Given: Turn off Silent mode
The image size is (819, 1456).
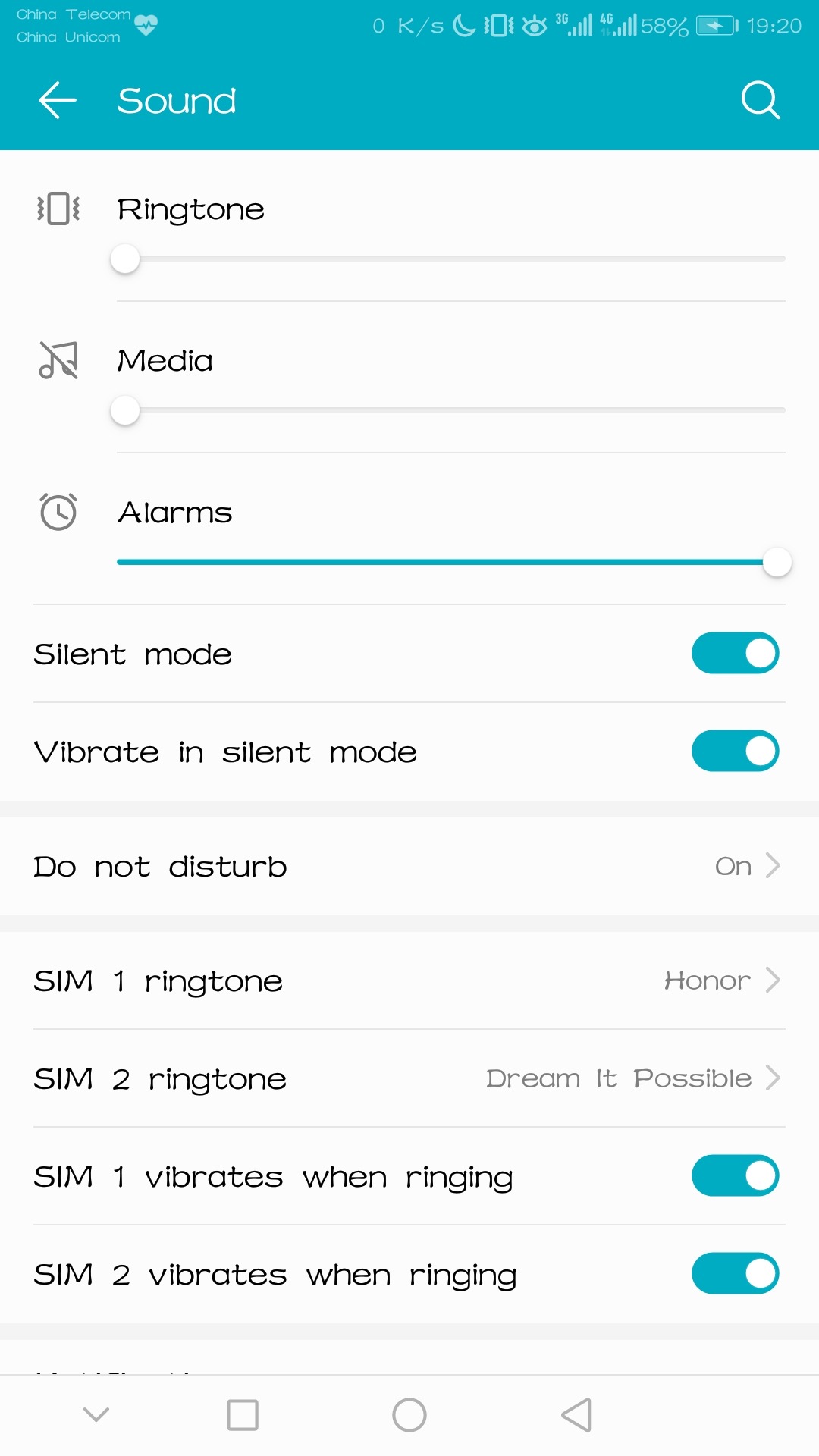Looking at the screenshot, I should click(734, 654).
